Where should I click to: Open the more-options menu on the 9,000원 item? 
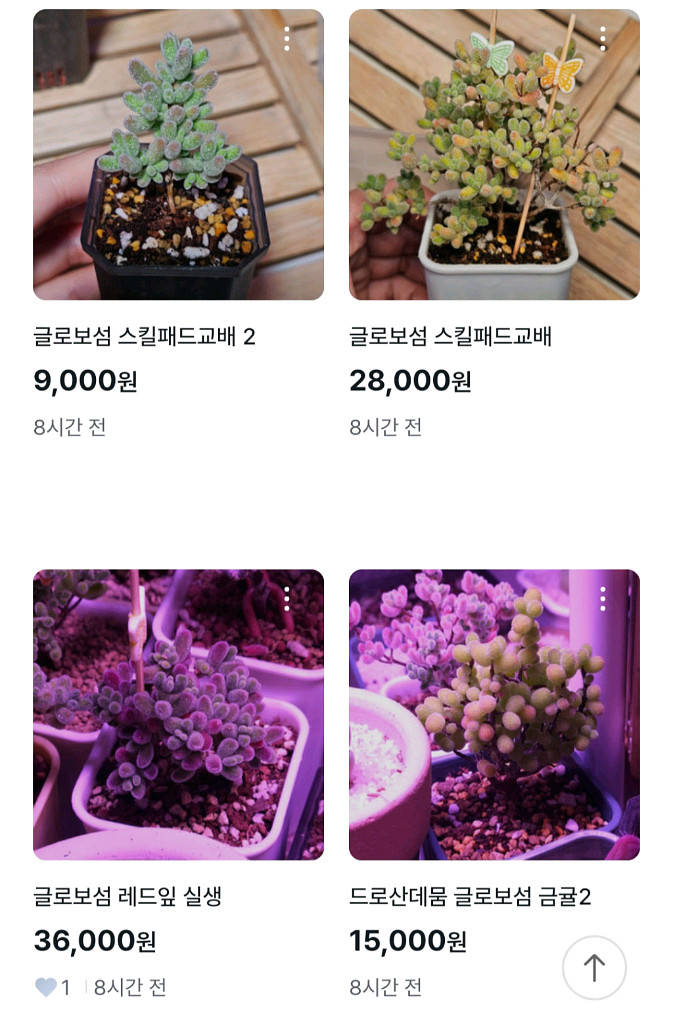(287, 39)
